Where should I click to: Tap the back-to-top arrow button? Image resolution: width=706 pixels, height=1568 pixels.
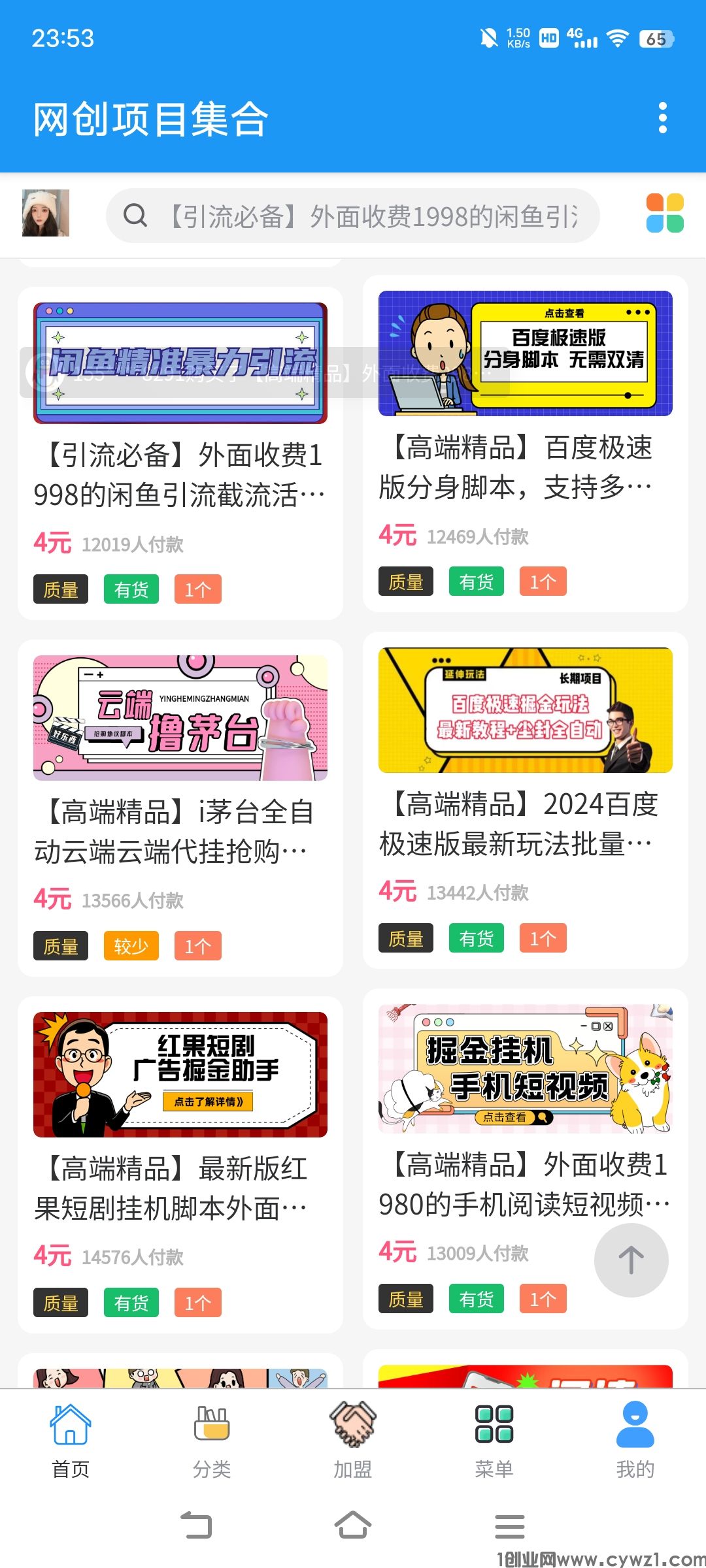coord(631,1260)
